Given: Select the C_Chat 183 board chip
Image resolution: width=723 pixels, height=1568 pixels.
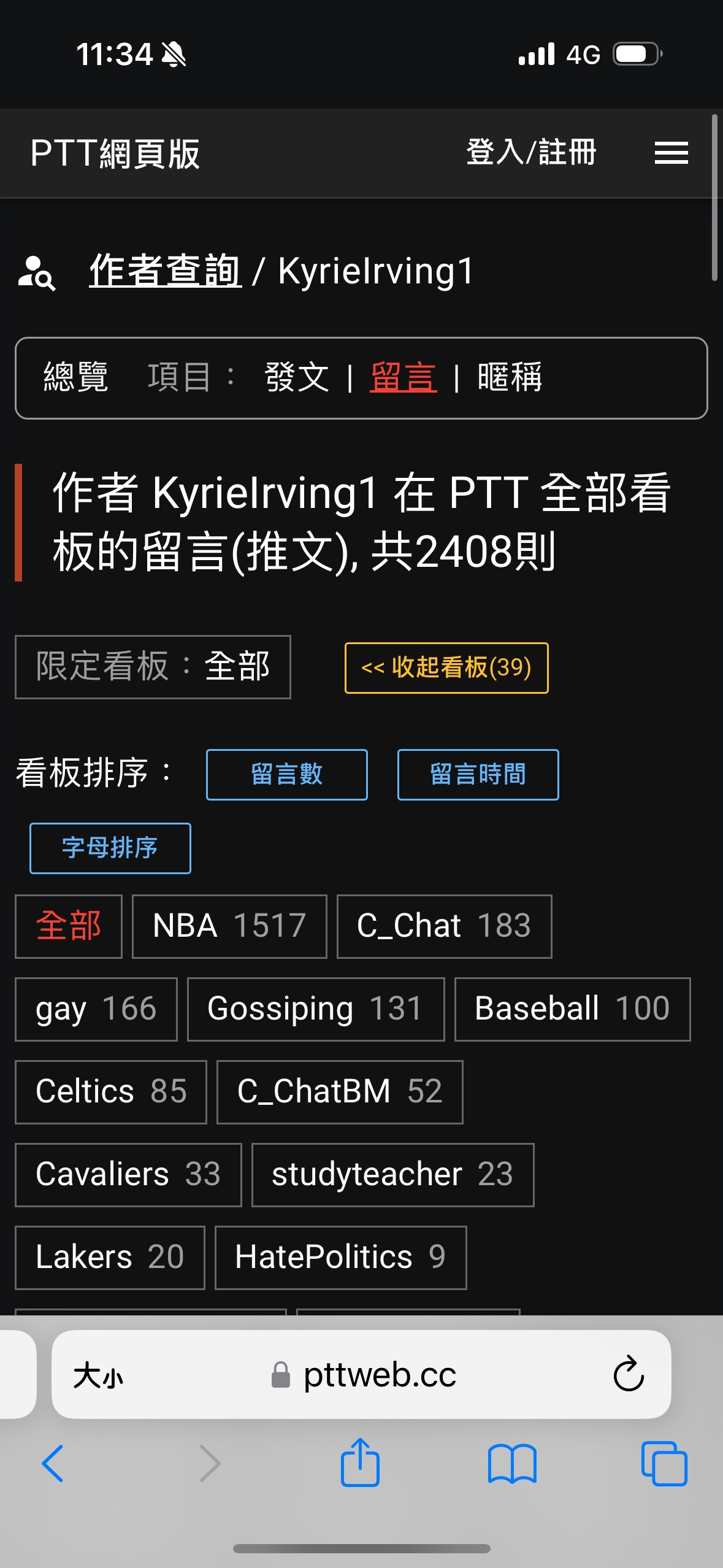Looking at the screenshot, I should click(444, 926).
